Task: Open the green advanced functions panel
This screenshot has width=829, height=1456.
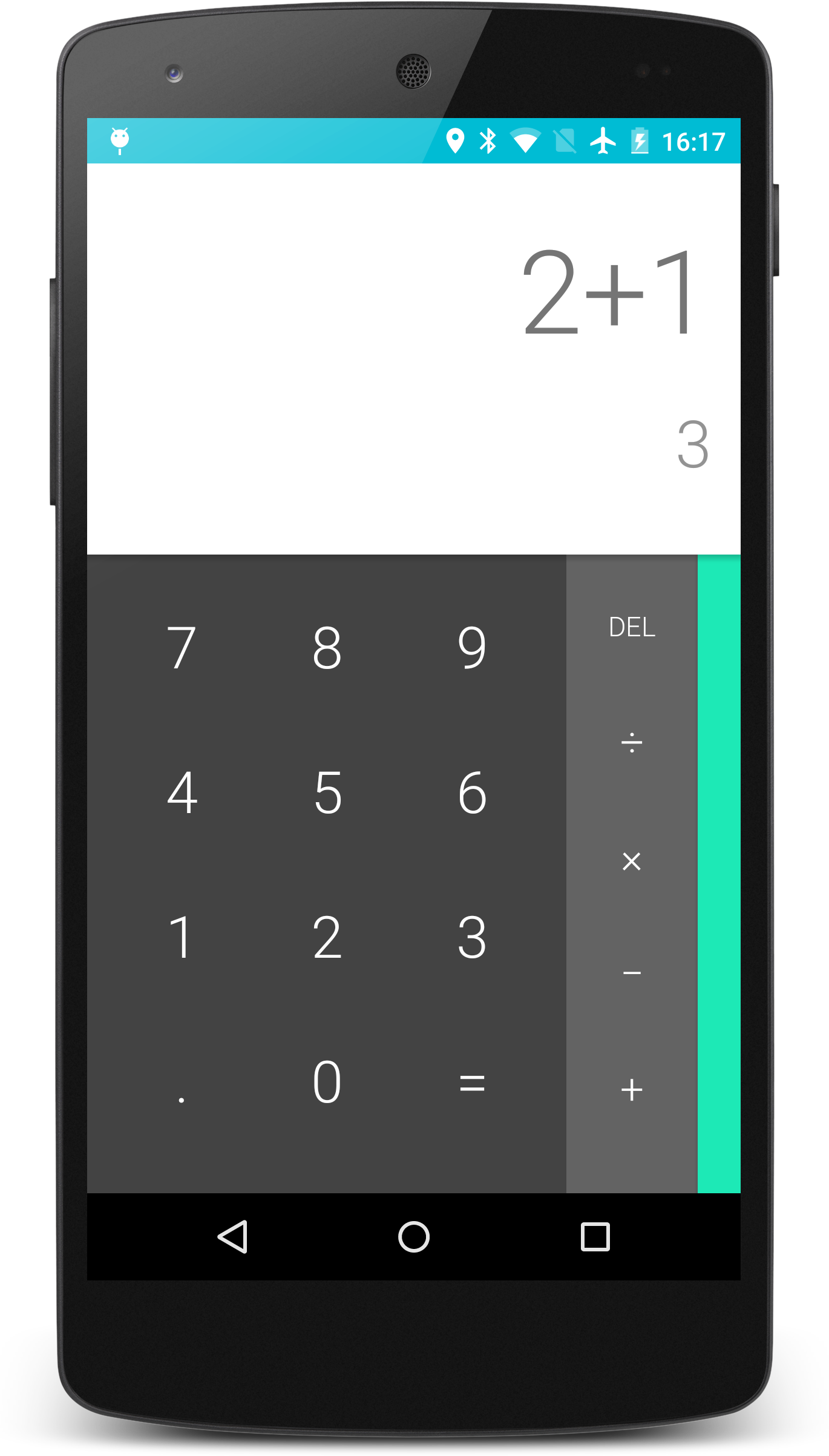Action: (x=719, y=872)
